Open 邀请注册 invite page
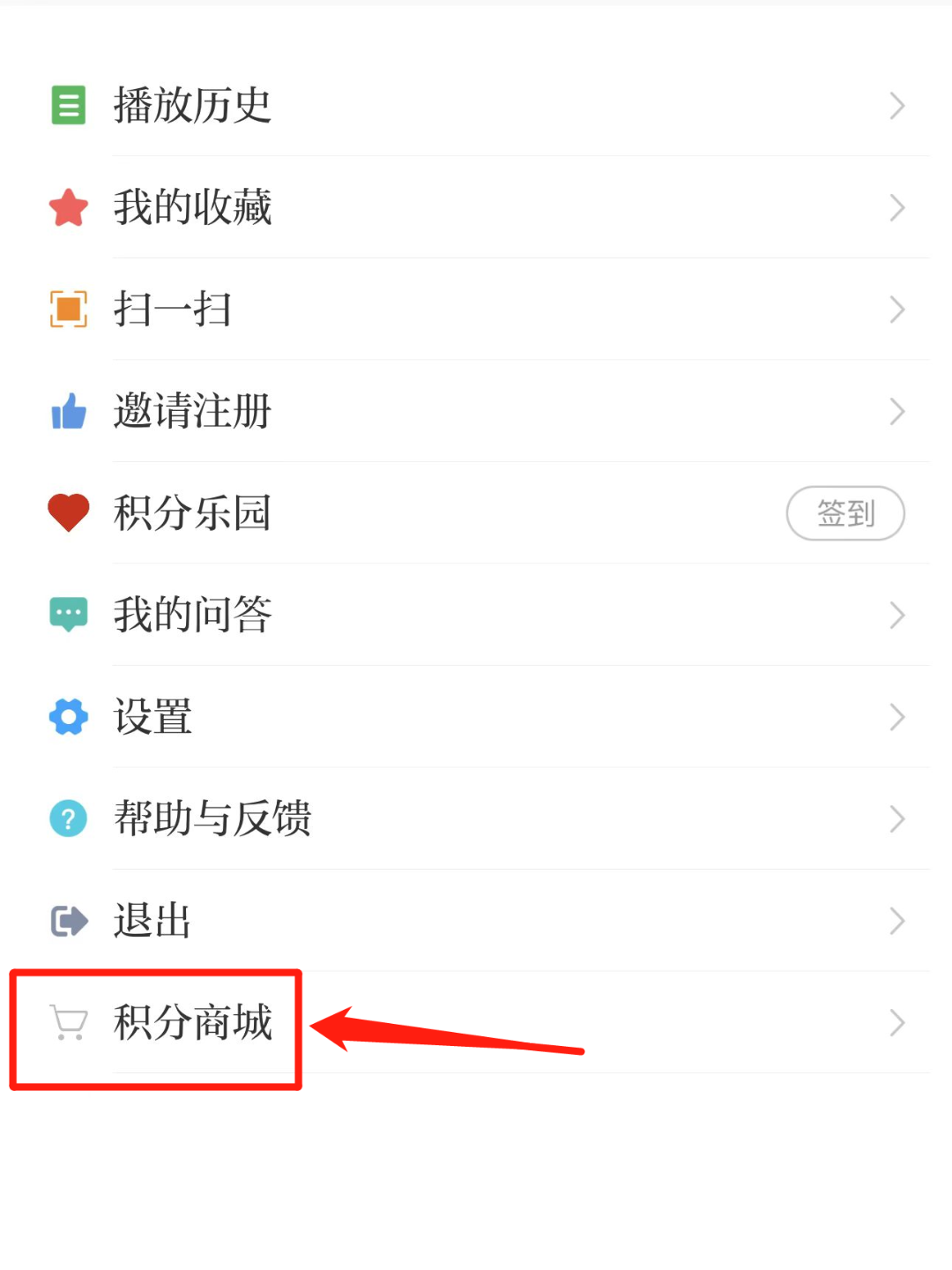The width and height of the screenshot is (952, 1270). pyautogui.click(x=192, y=411)
